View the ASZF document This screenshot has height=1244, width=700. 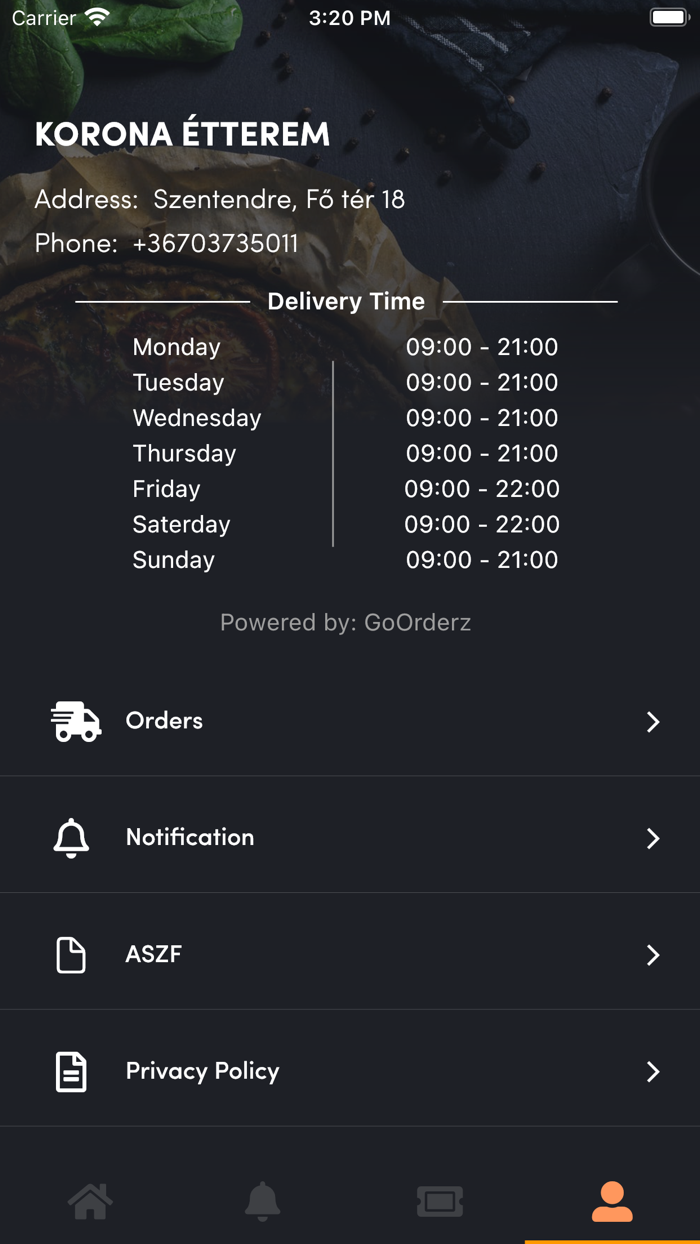click(350, 954)
